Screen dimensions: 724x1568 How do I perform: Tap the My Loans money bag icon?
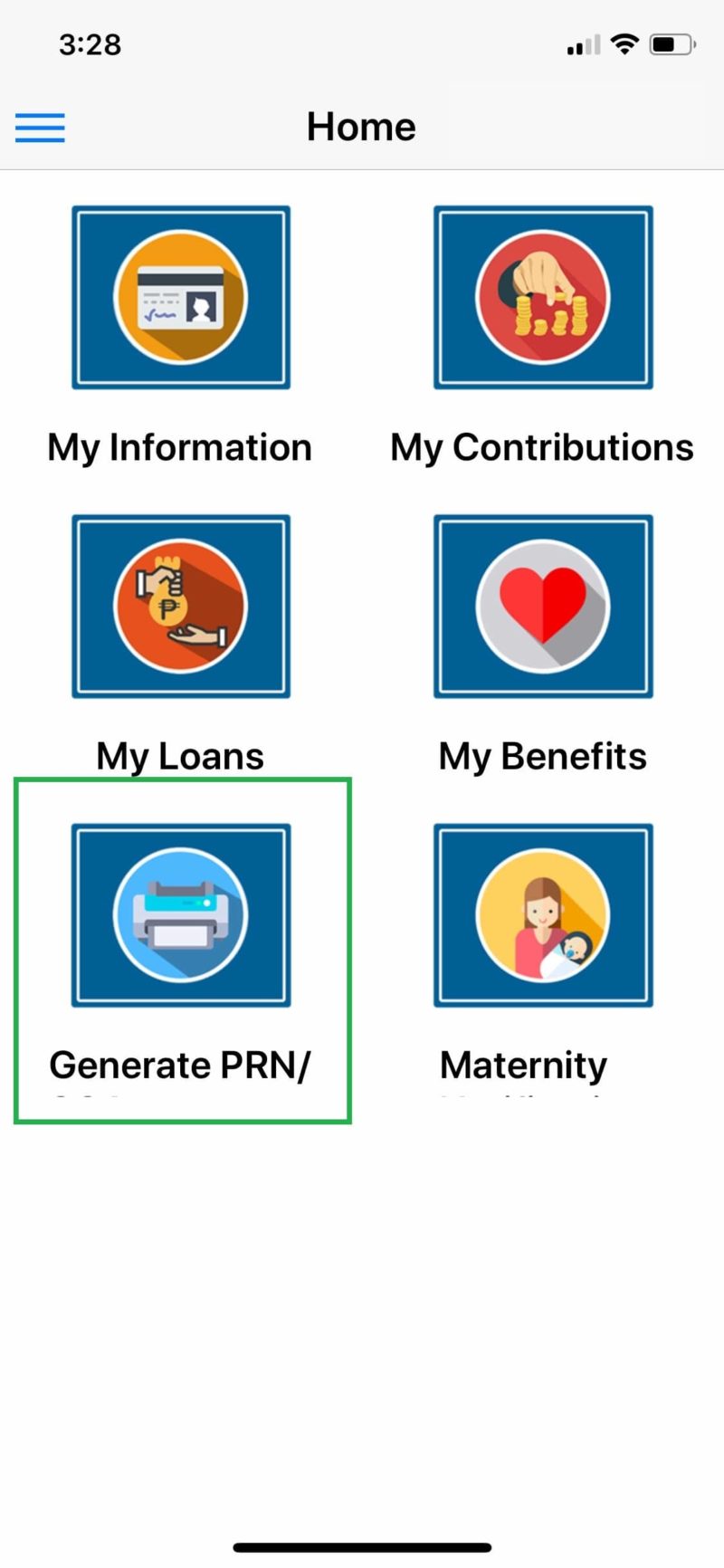(179, 606)
